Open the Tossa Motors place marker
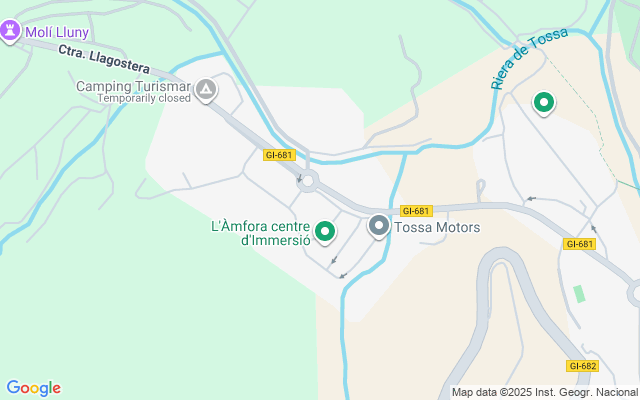Viewport: 640px width, 400px height. point(379,227)
